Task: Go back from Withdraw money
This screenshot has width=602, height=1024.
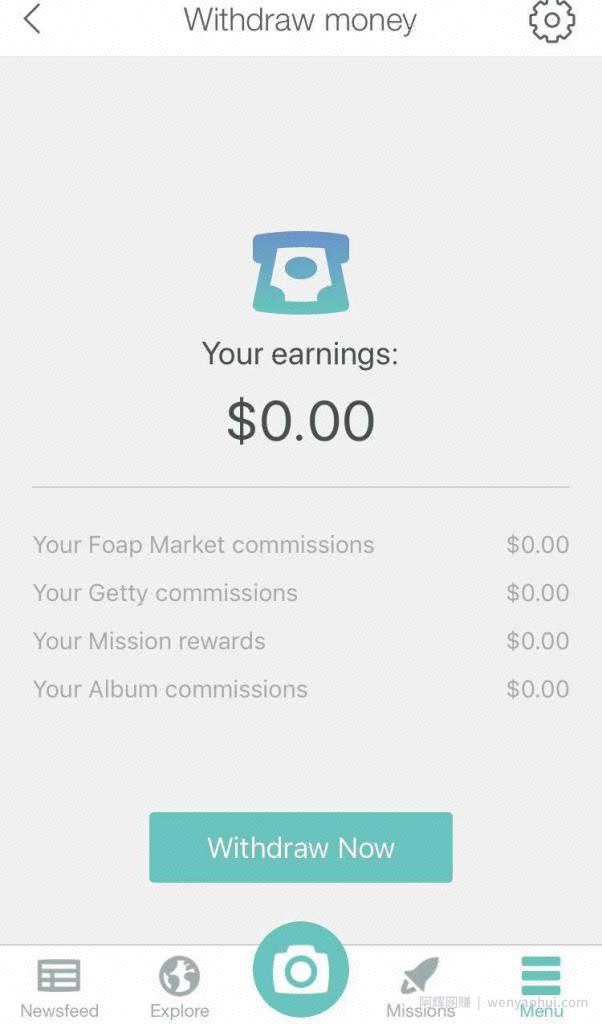Action: (32, 18)
